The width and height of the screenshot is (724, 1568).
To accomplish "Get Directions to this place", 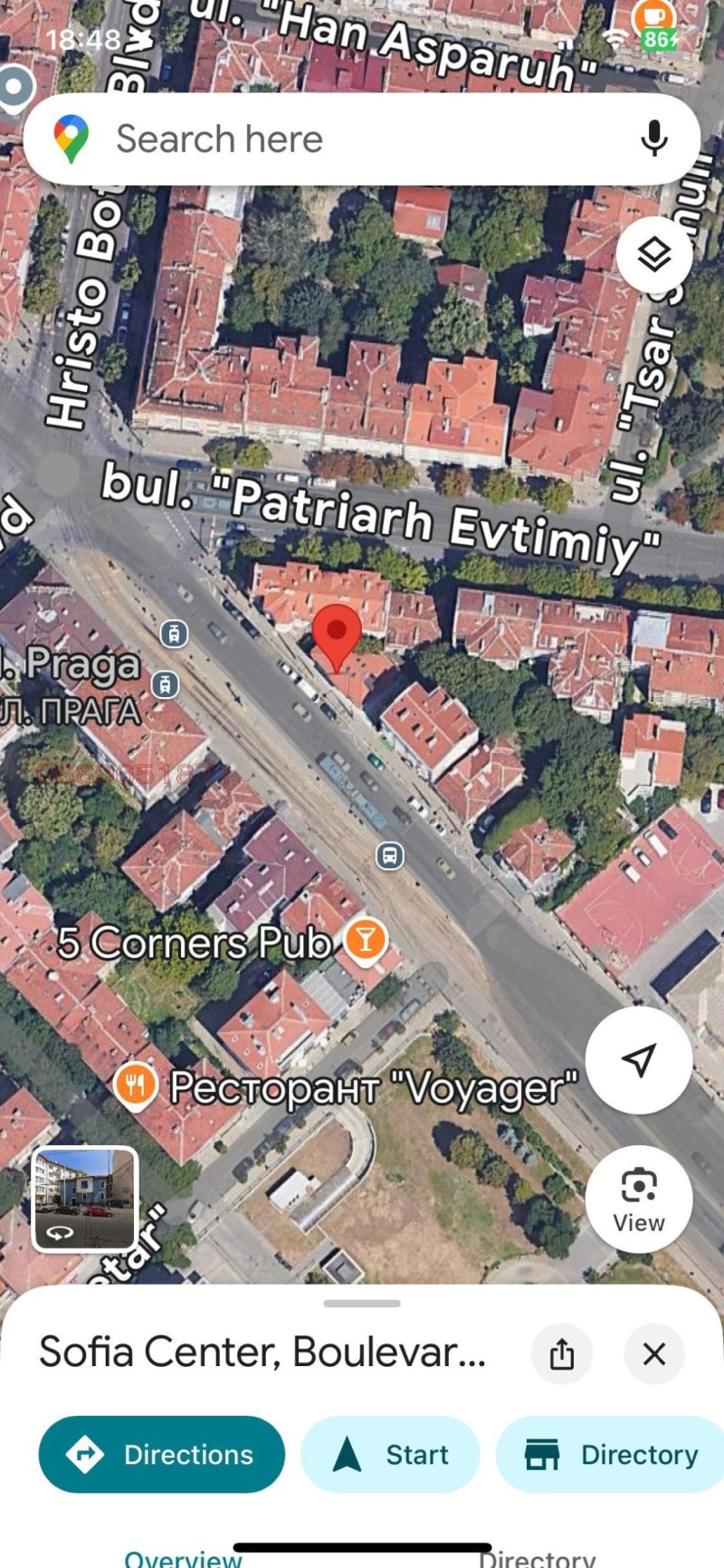I will click(162, 1454).
